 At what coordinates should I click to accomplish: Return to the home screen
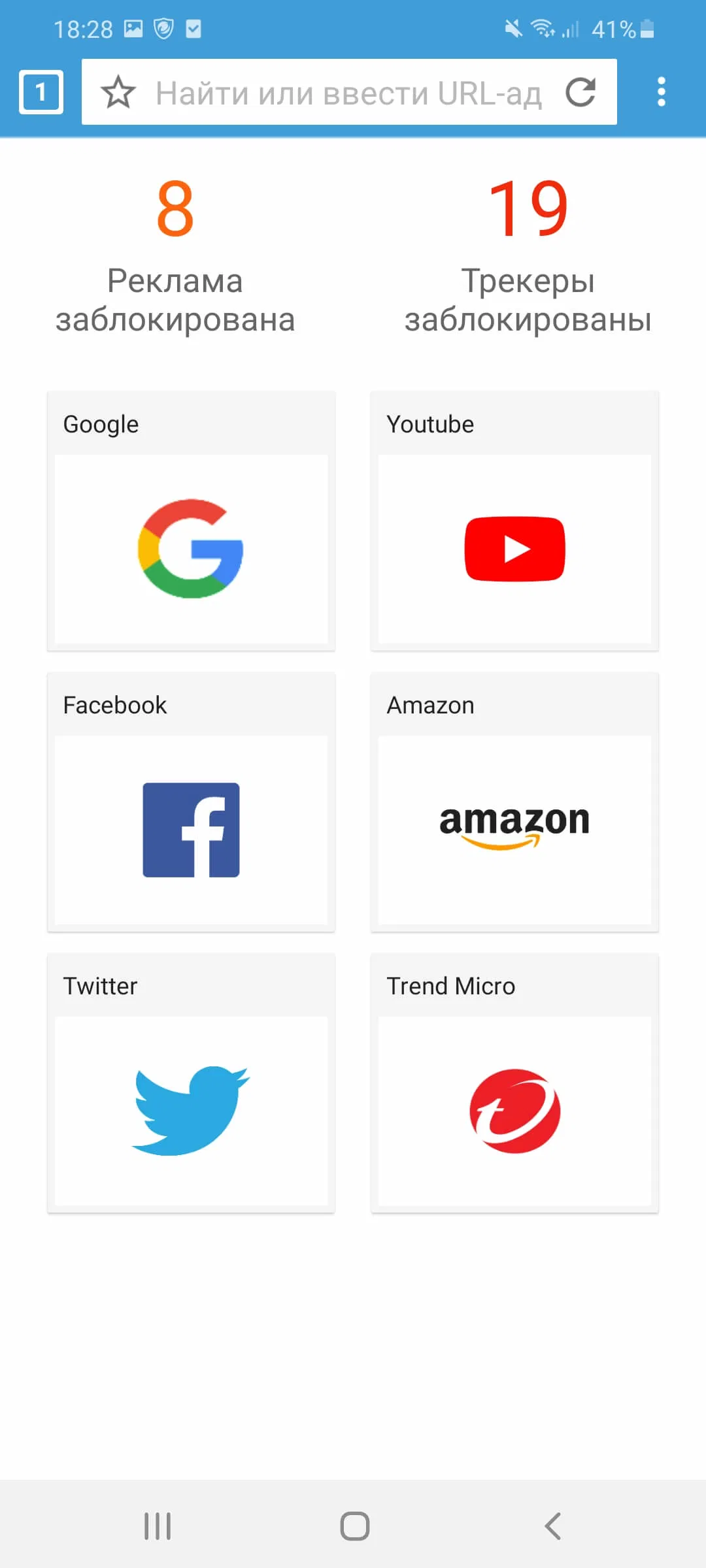coord(354,1526)
